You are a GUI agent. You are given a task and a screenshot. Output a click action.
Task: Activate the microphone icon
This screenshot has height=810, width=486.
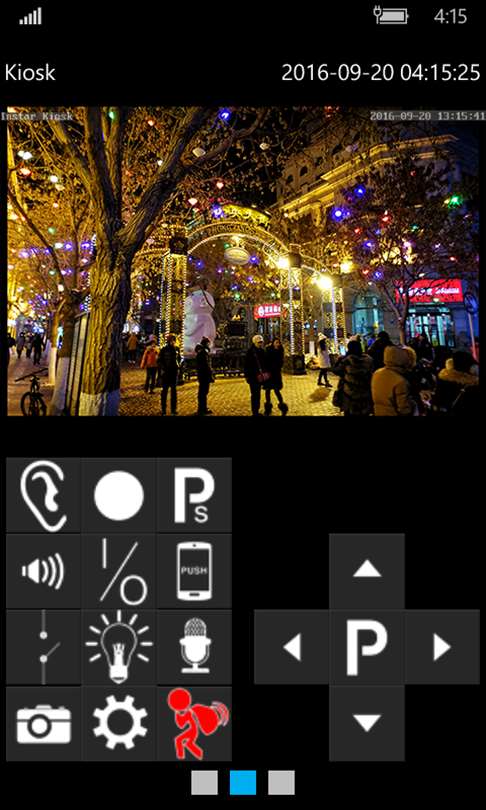(194, 647)
